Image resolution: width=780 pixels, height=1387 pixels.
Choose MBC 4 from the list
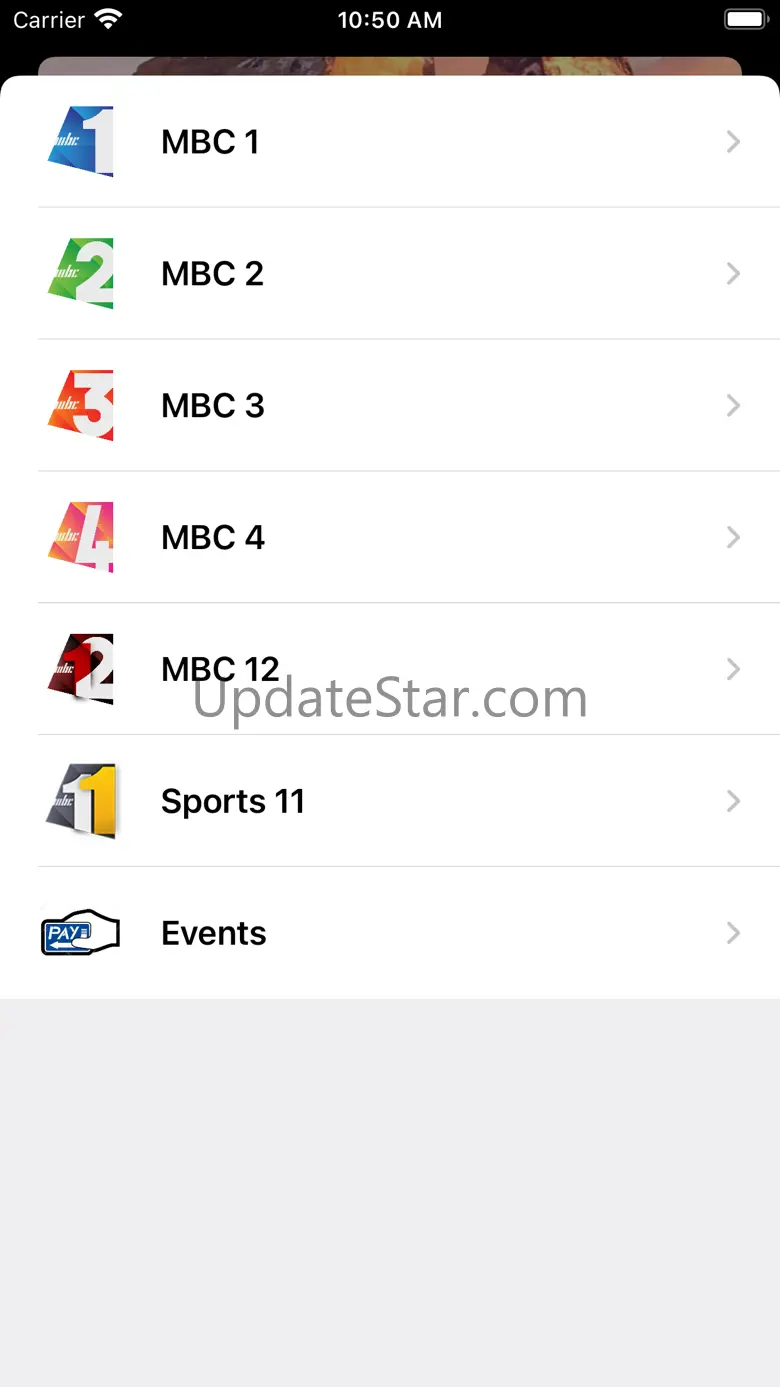389,537
